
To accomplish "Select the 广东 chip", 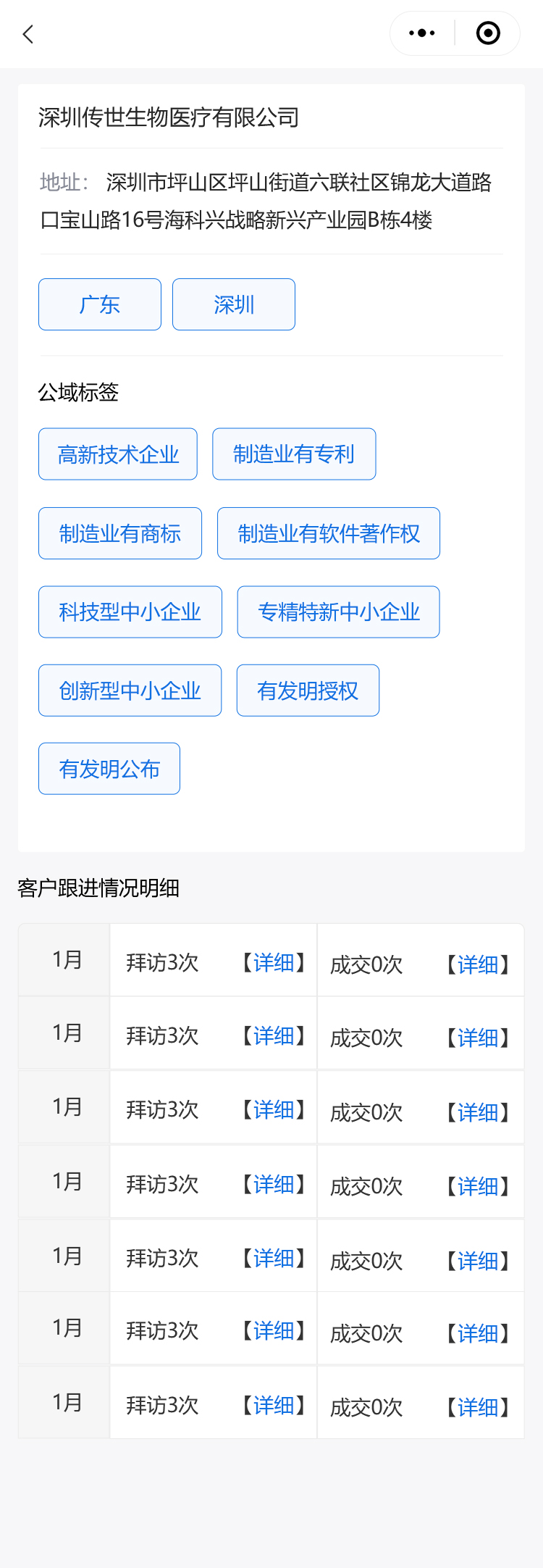I will pos(100,304).
